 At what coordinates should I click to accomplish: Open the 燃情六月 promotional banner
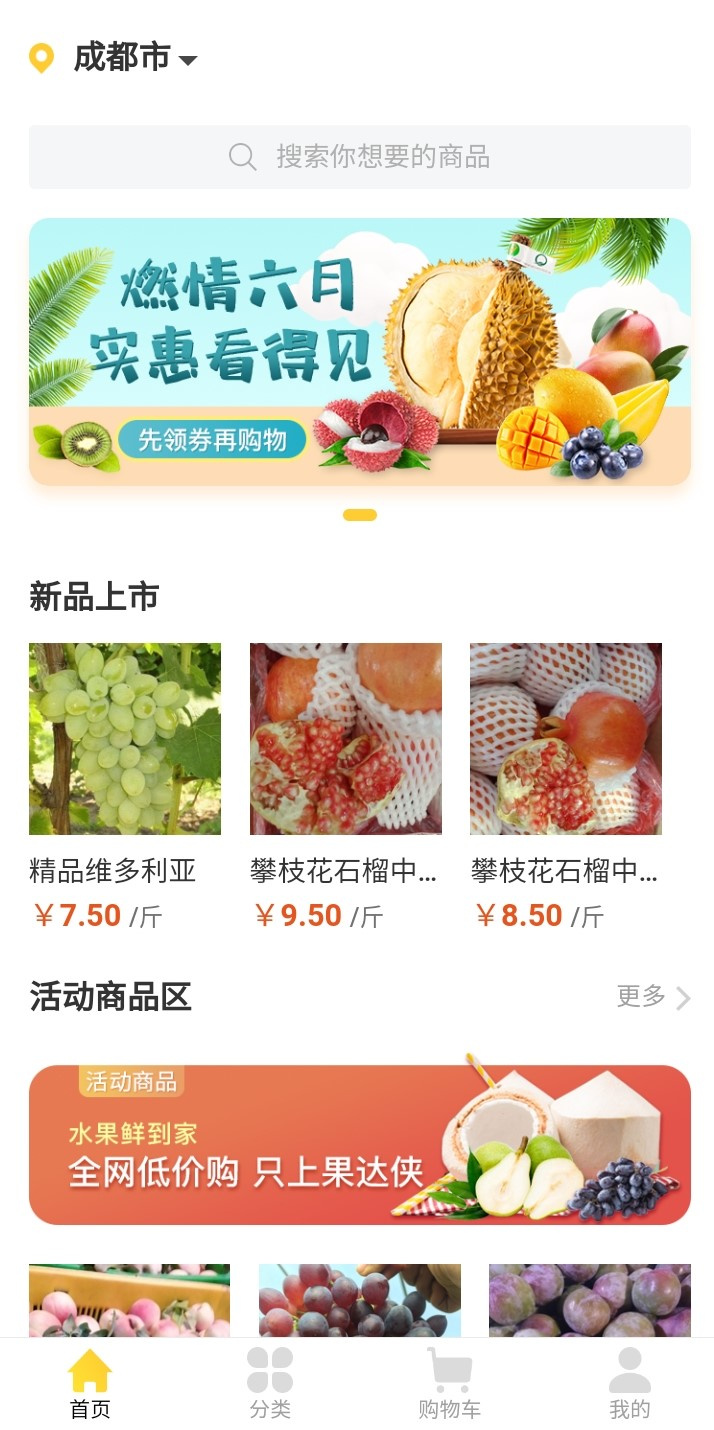[360, 352]
